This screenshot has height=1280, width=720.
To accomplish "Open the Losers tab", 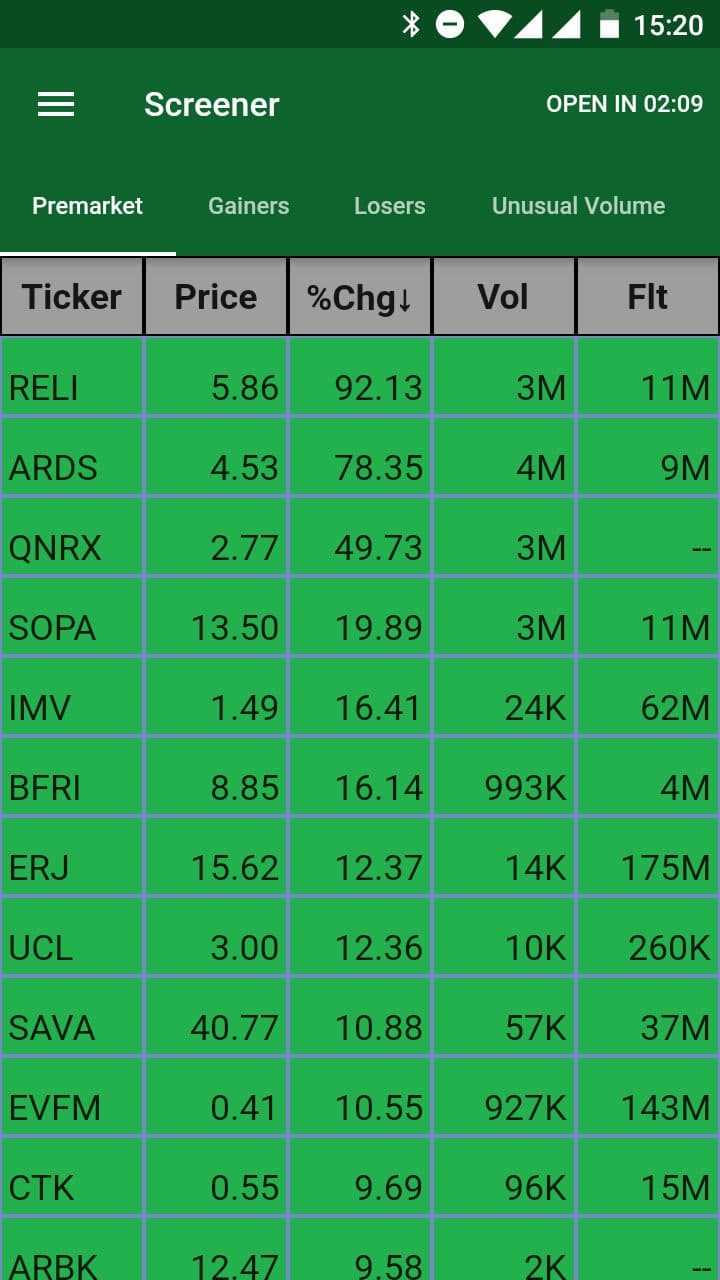I will (x=389, y=206).
